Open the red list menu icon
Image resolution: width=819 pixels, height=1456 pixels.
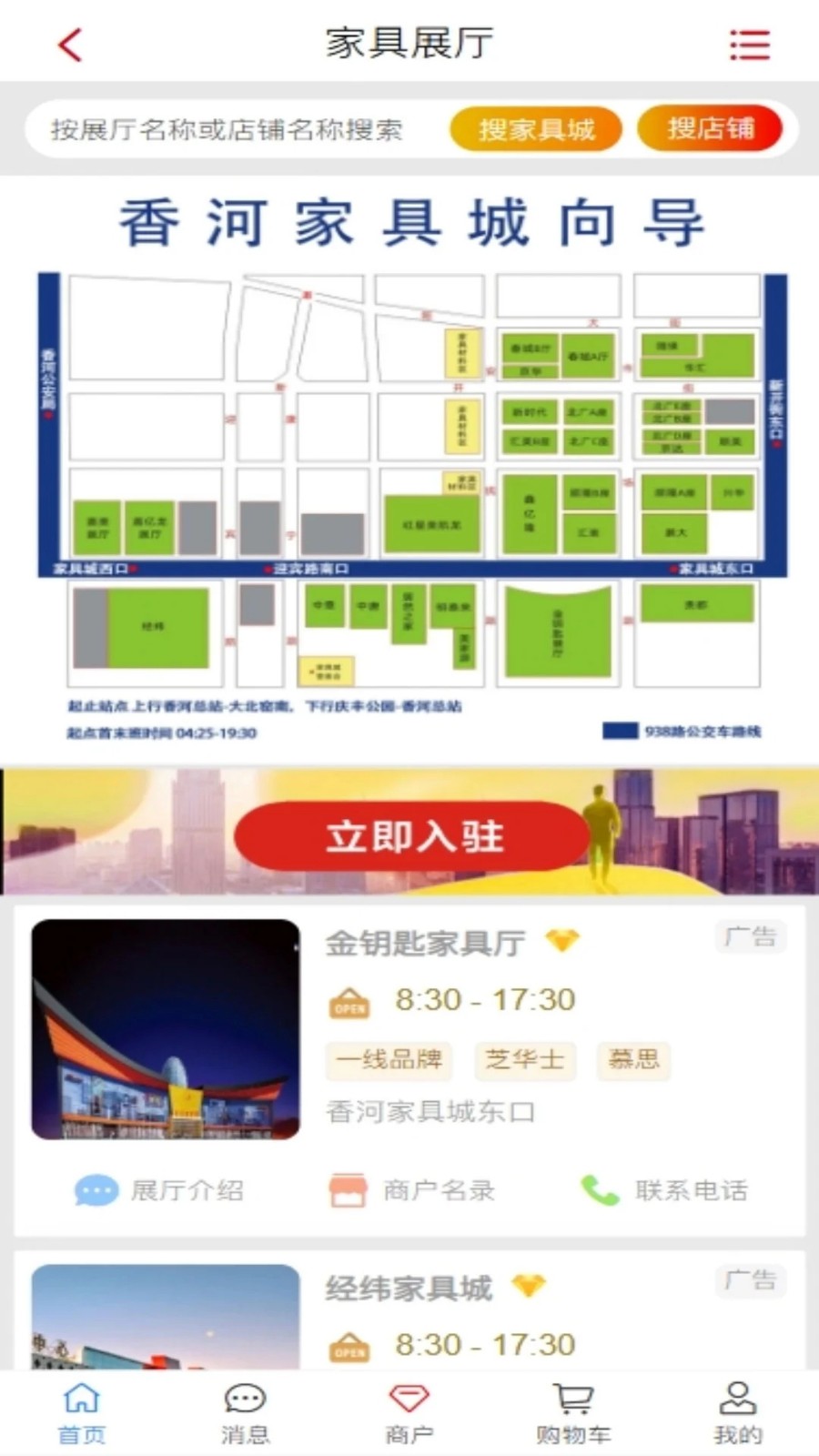point(750,45)
